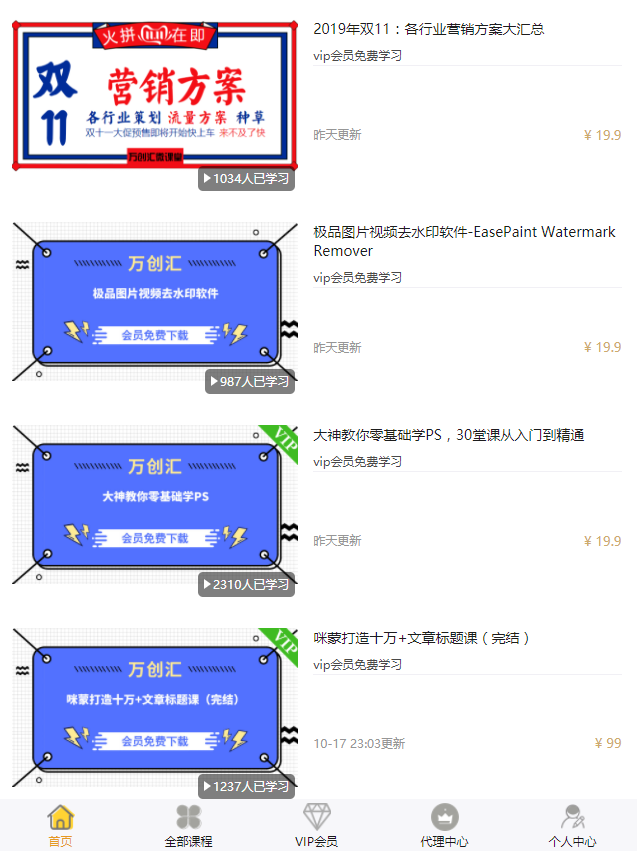Image resolution: width=637 pixels, height=851 pixels.
Task: Open the 全部课程 tab
Action: 188,826
